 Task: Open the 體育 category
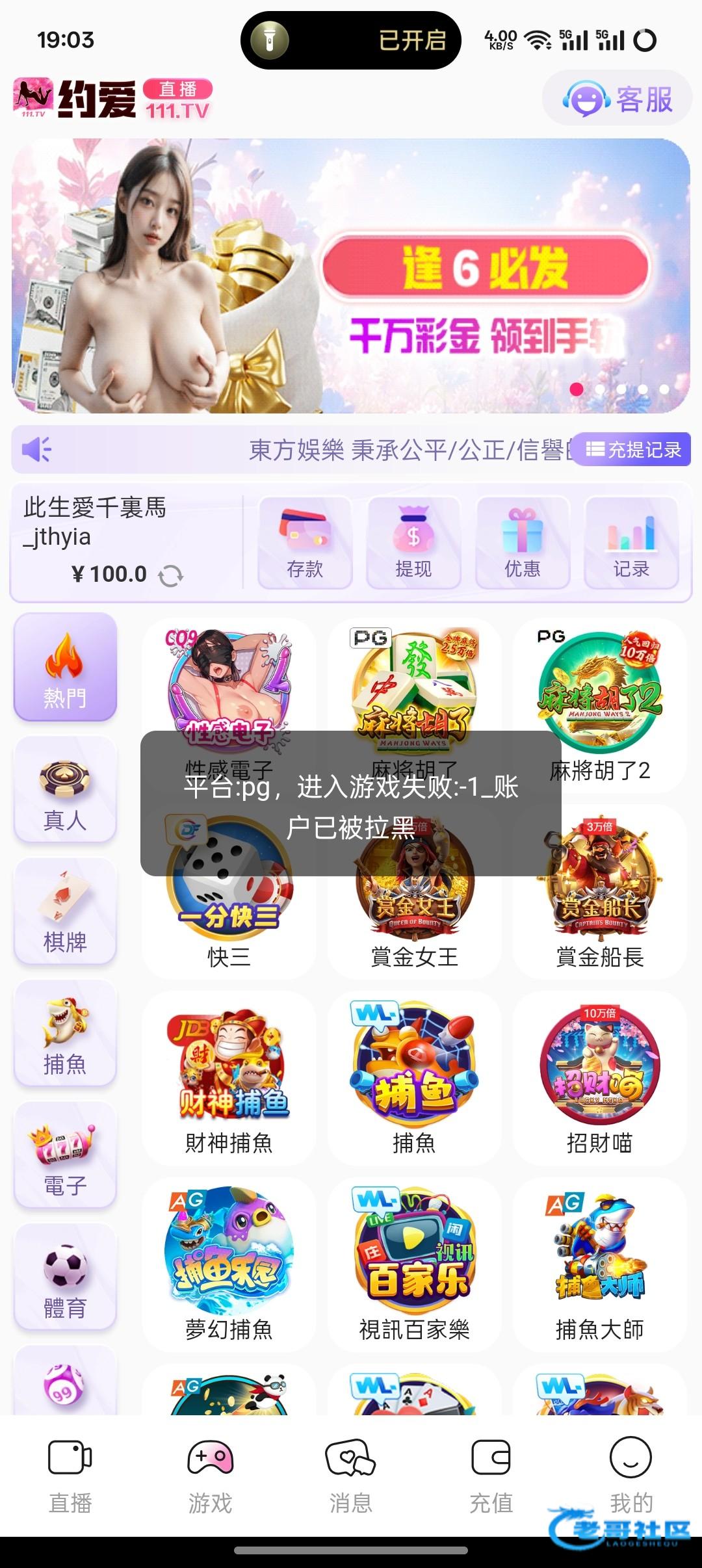click(x=65, y=1277)
